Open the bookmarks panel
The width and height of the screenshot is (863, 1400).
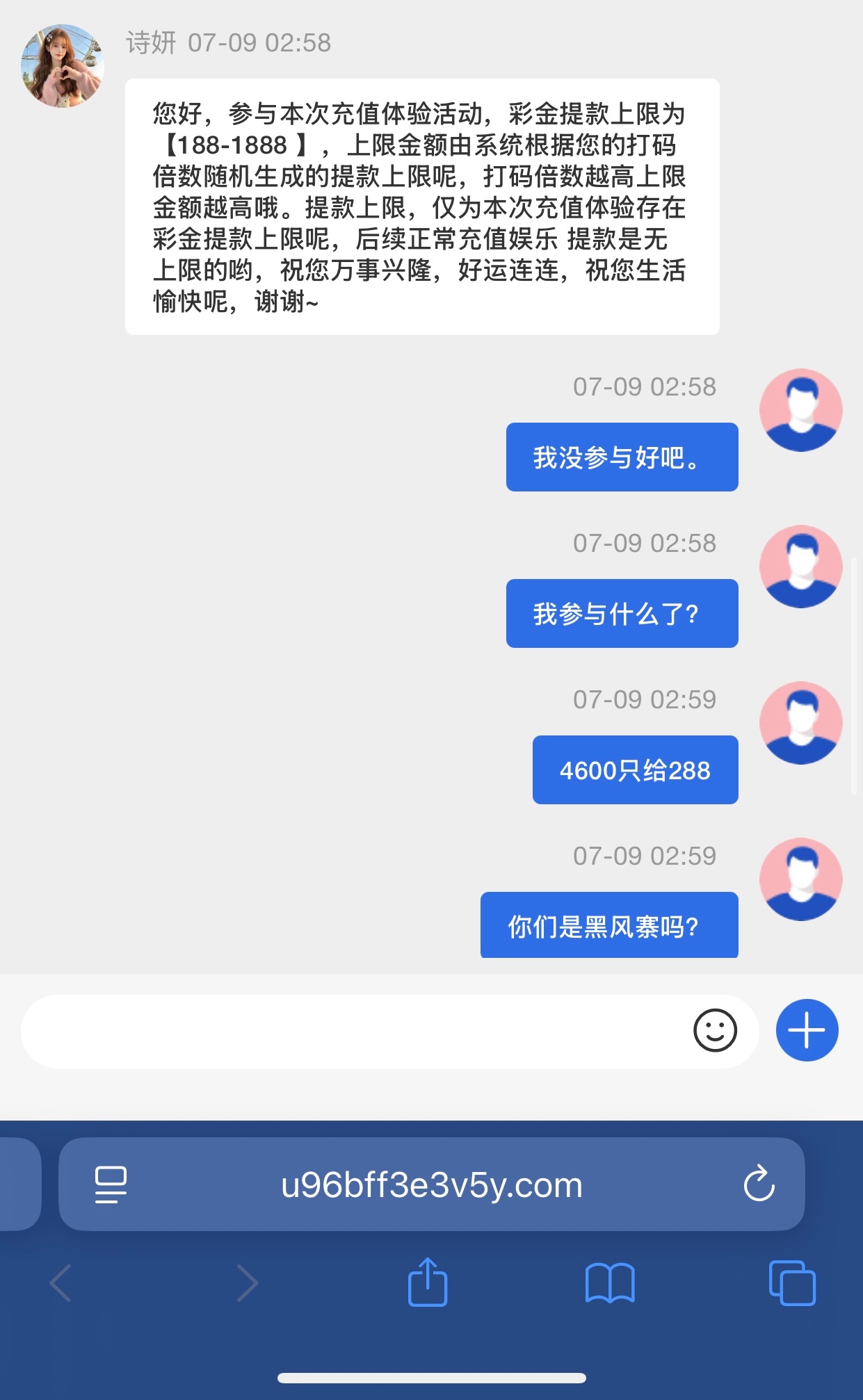(611, 1283)
